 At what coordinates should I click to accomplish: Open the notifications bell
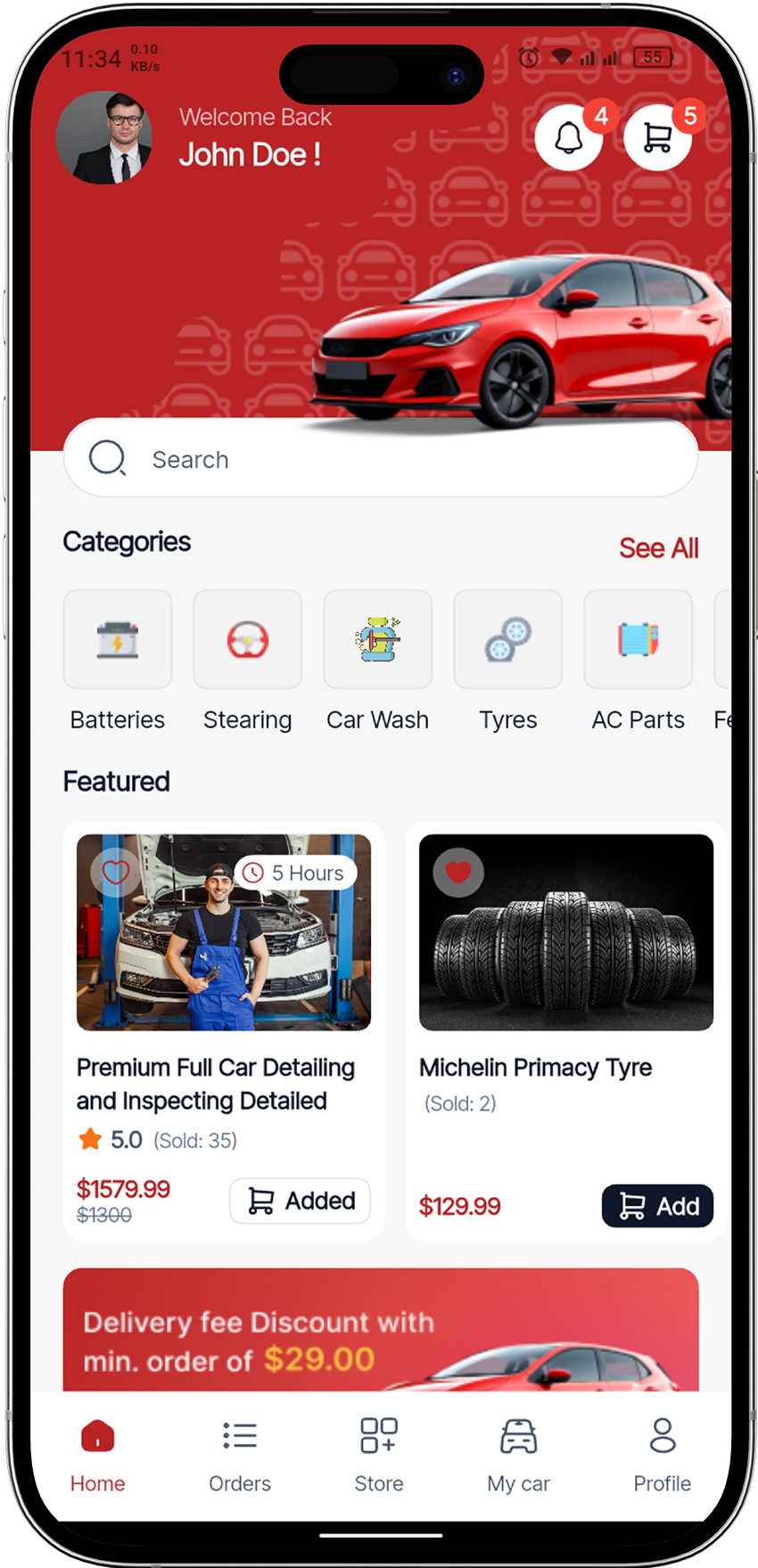[x=569, y=138]
